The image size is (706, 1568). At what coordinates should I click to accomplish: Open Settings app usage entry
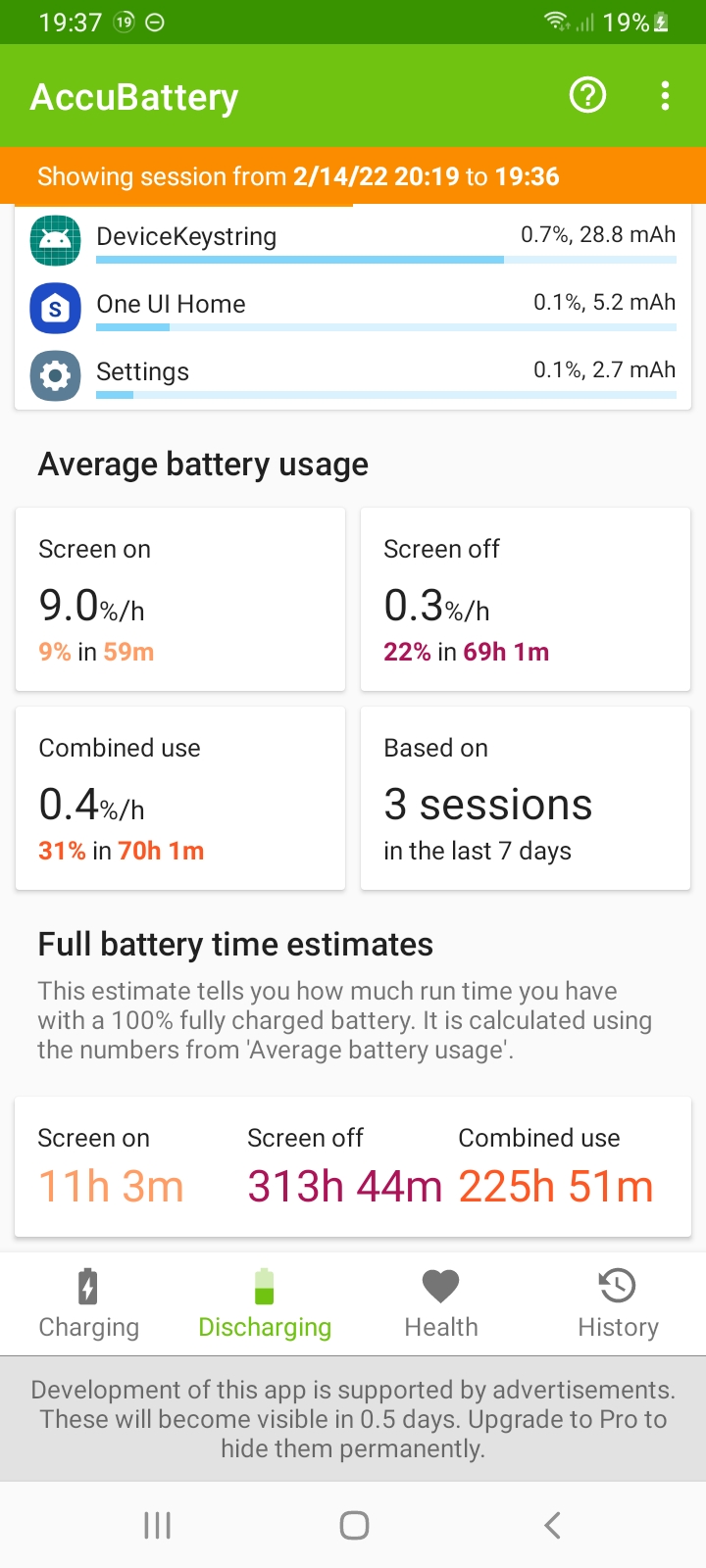[x=353, y=373]
